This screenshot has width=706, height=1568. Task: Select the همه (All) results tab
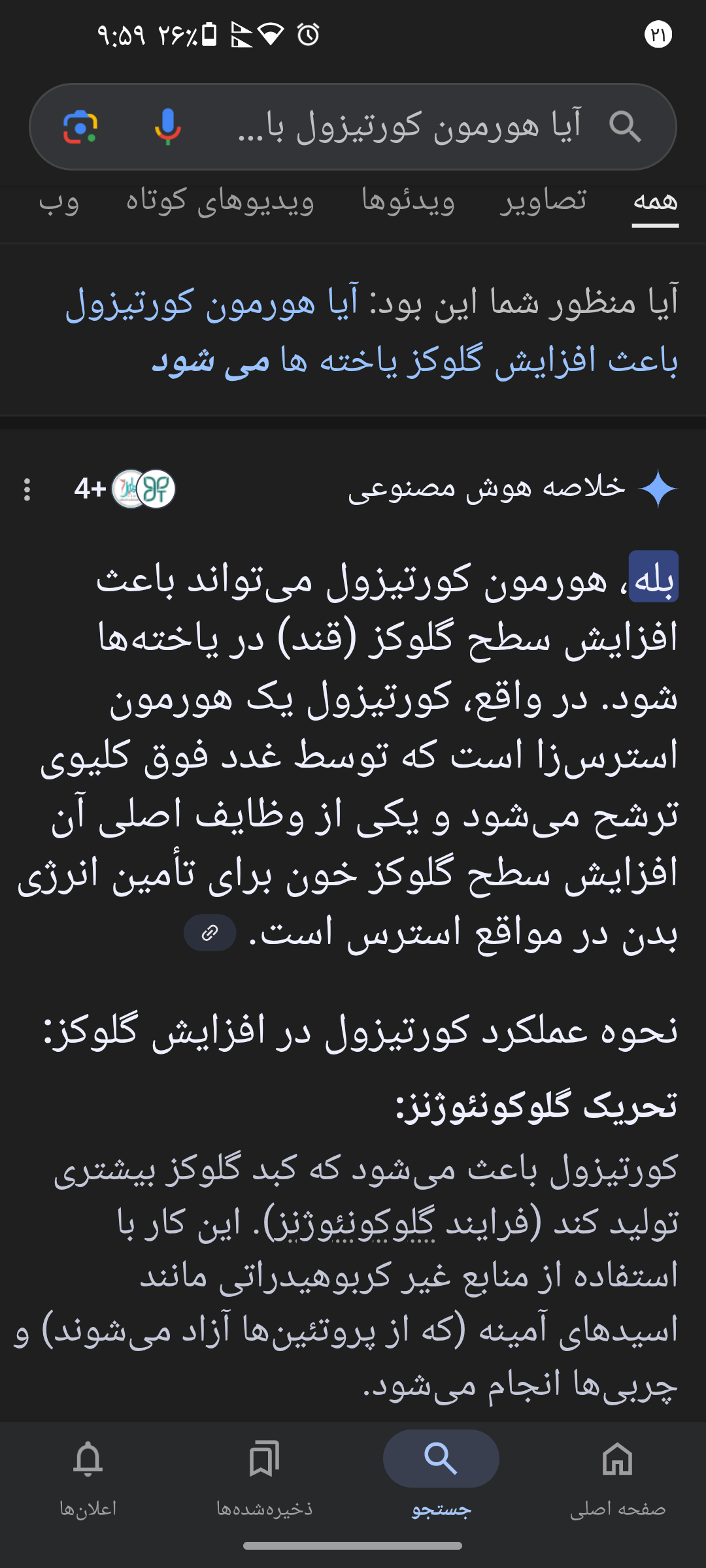click(655, 201)
